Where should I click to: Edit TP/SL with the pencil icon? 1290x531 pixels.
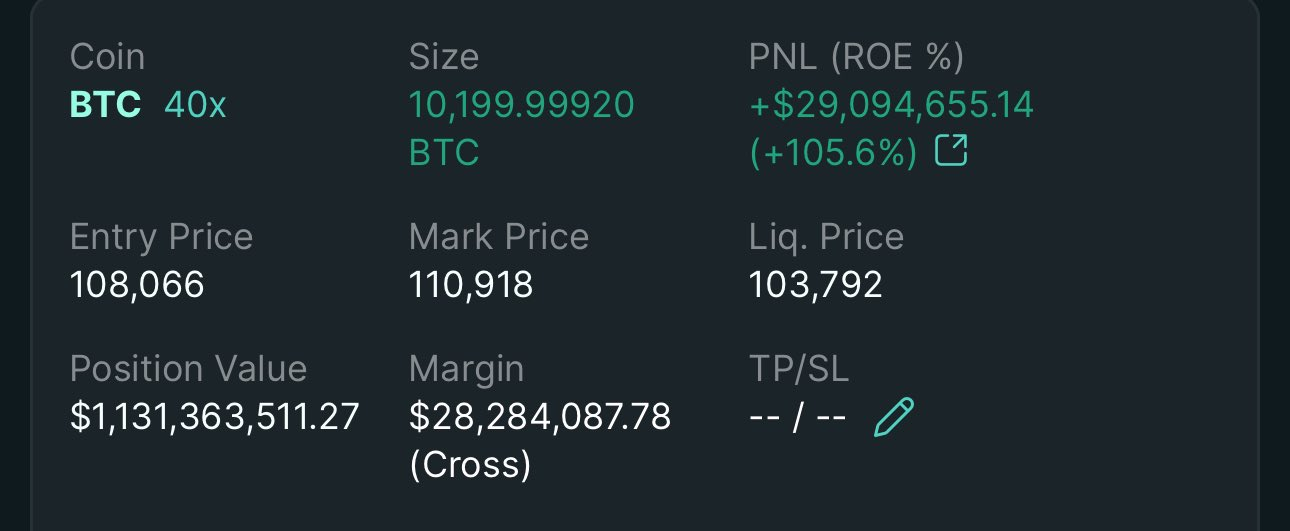point(893,417)
